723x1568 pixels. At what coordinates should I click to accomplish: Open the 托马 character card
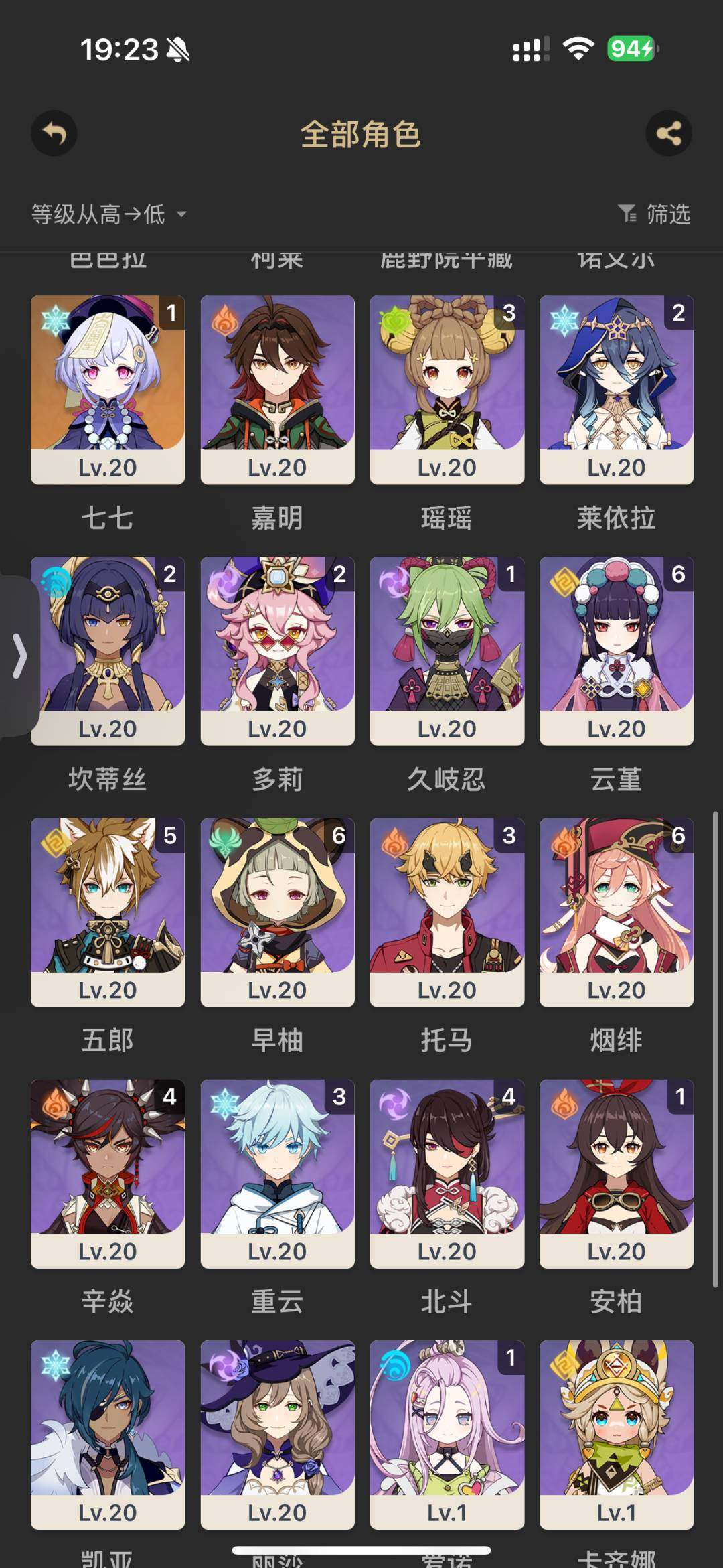(447, 912)
